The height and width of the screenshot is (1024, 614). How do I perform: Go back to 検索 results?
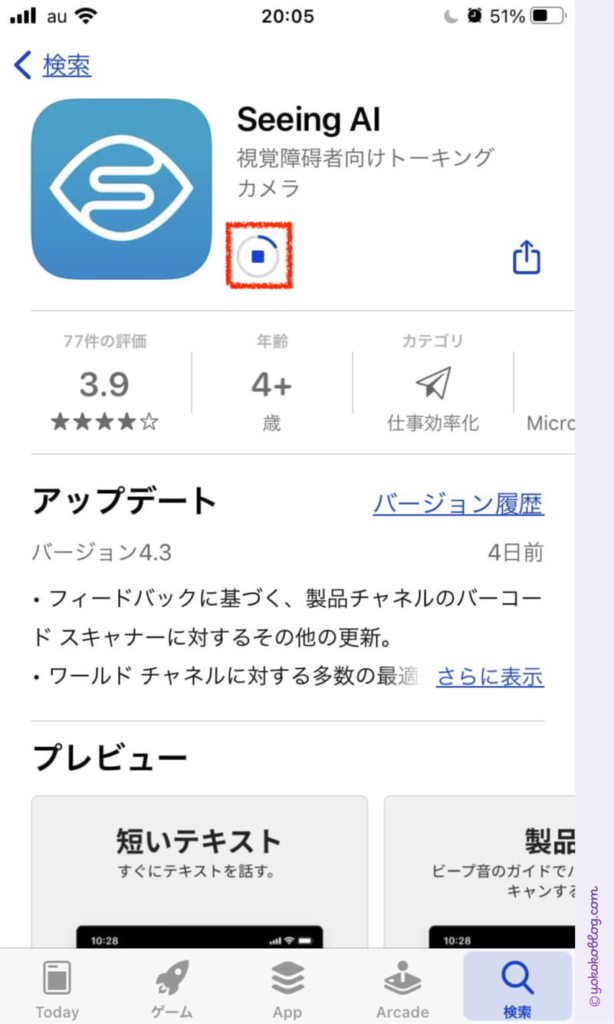tap(52, 65)
